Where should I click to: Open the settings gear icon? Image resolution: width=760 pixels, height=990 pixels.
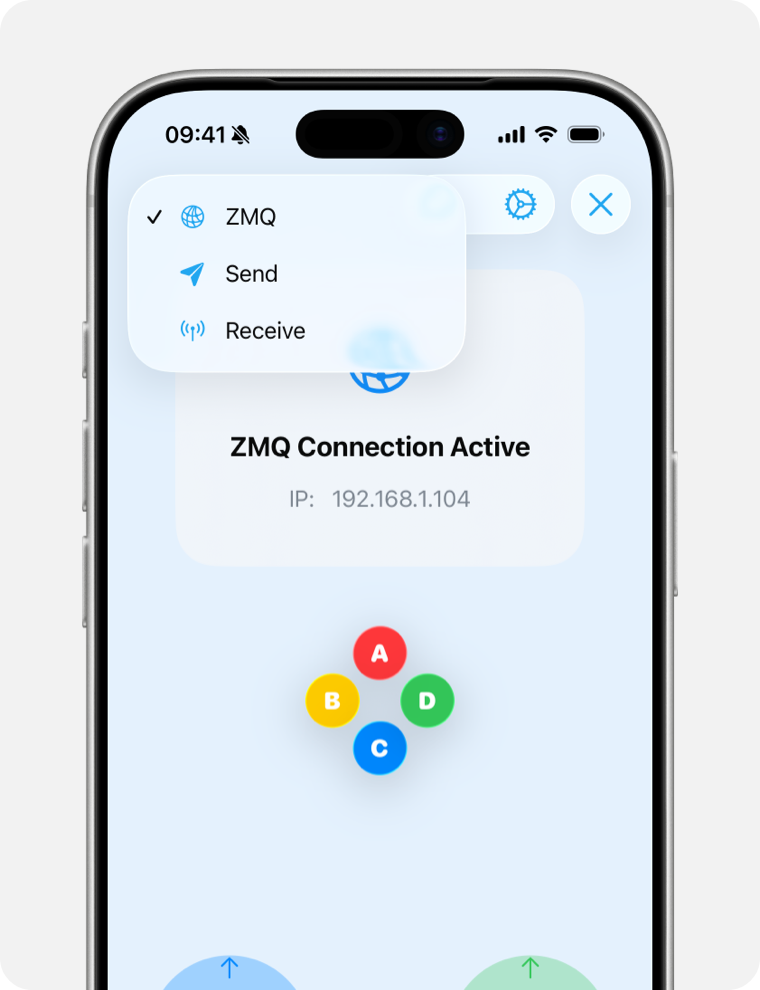click(520, 205)
